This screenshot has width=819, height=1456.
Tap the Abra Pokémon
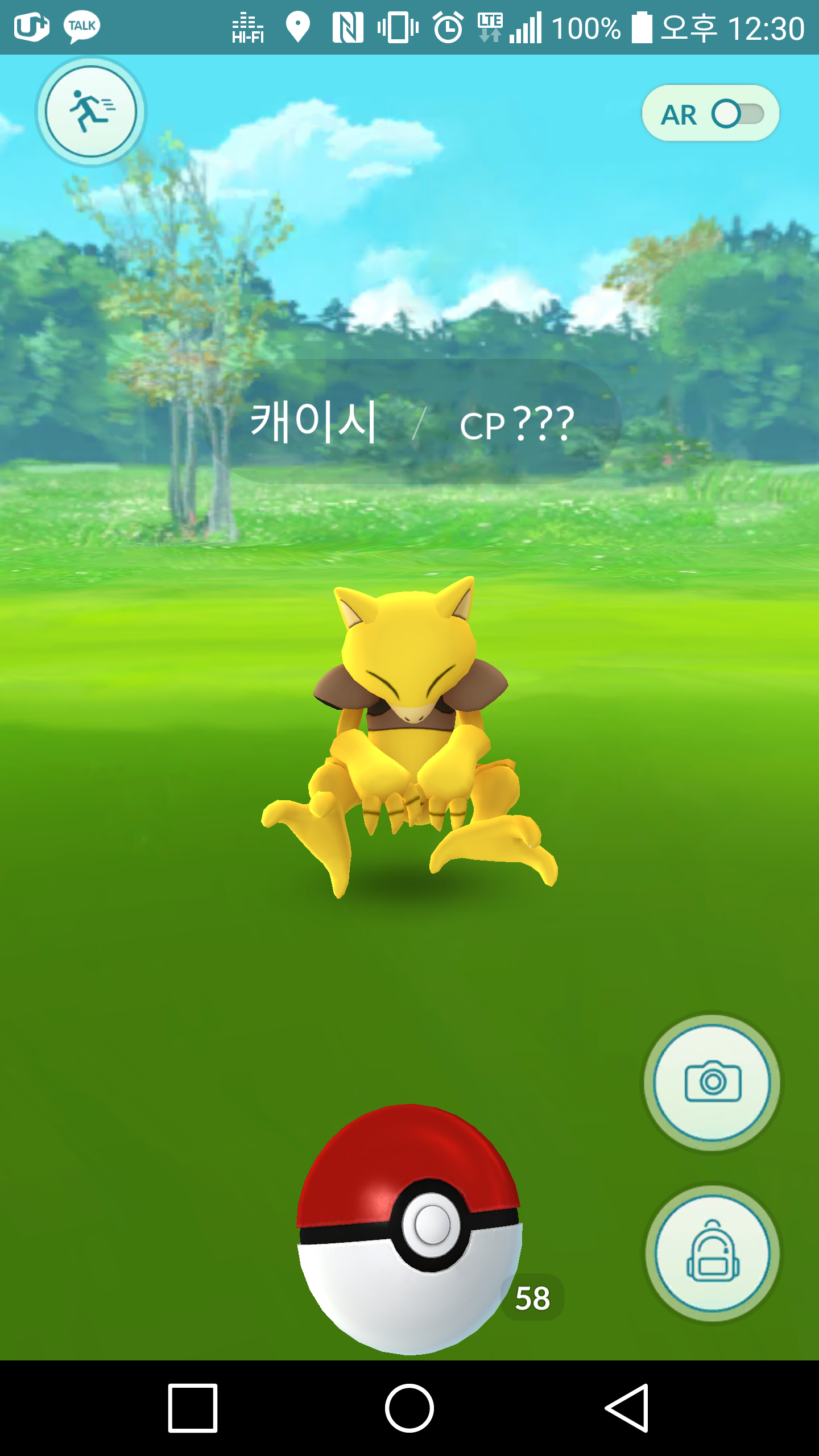409,737
